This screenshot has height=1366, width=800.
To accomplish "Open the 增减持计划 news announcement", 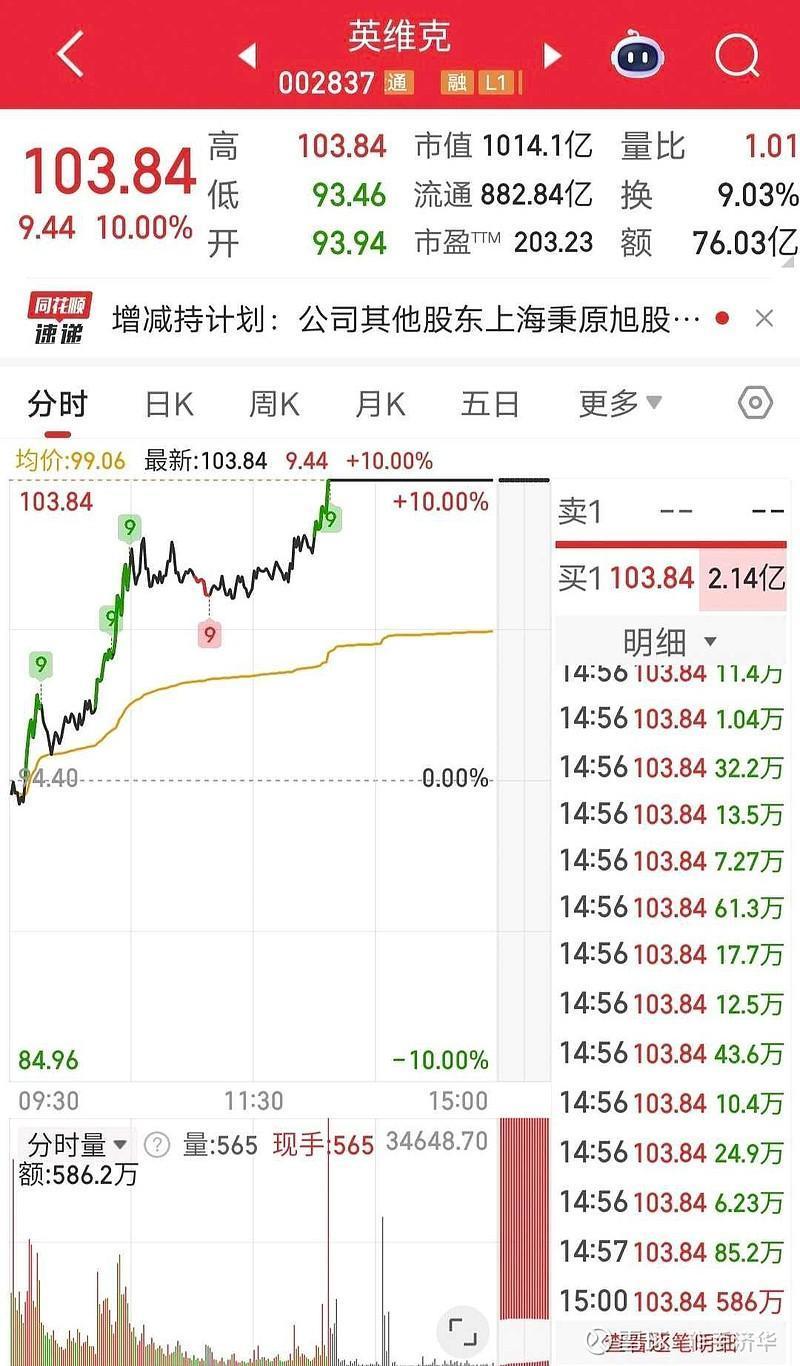I will (380, 318).
